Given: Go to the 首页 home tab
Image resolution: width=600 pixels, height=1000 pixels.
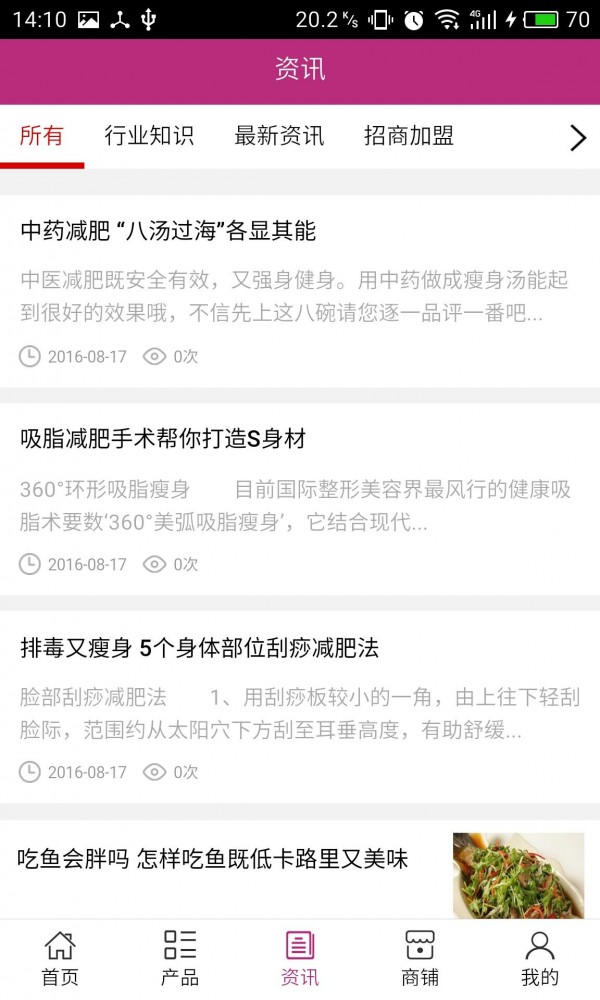Looking at the screenshot, I should pyautogui.click(x=60, y=958).
